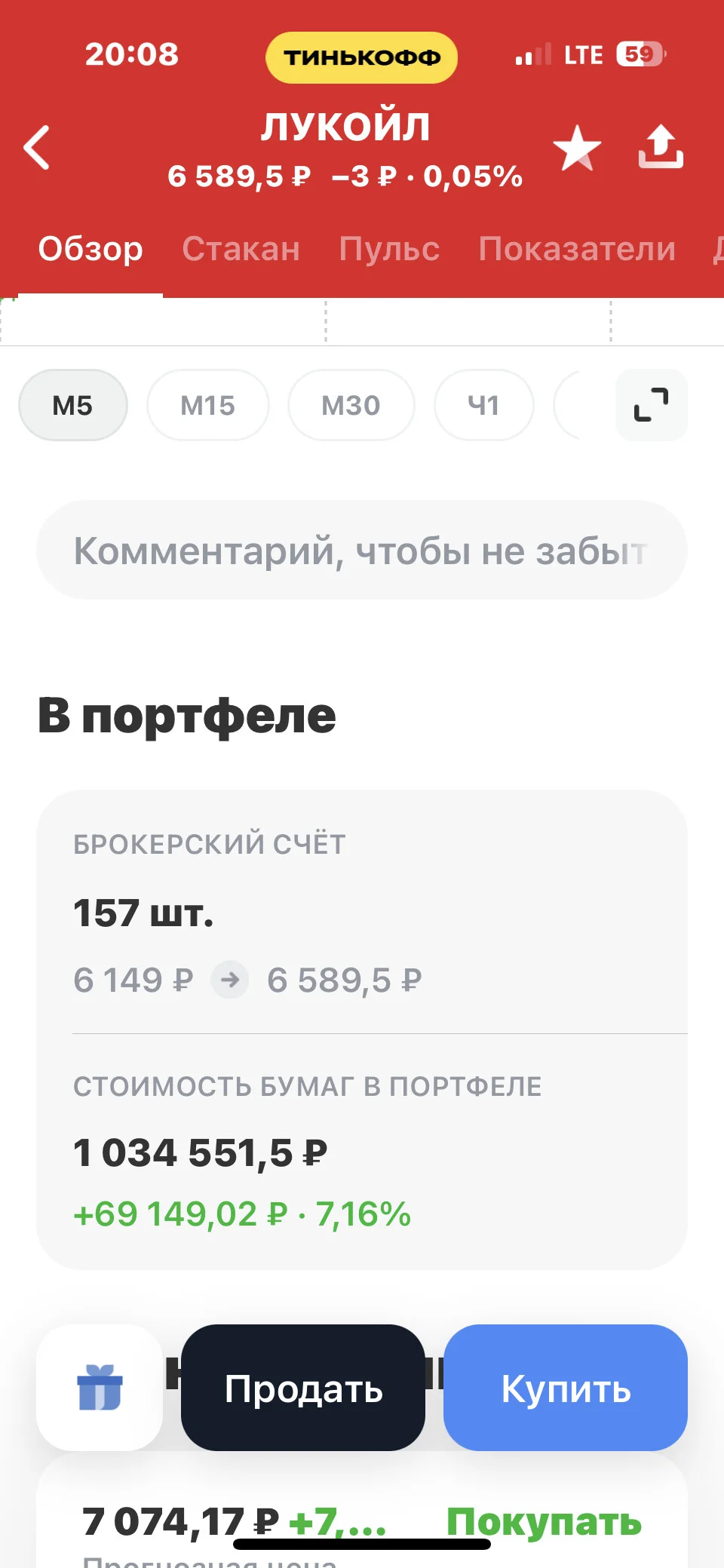This screenshot has height=1568, width=724.
Task: Switch to the Стакан tab
Action: 241,249
